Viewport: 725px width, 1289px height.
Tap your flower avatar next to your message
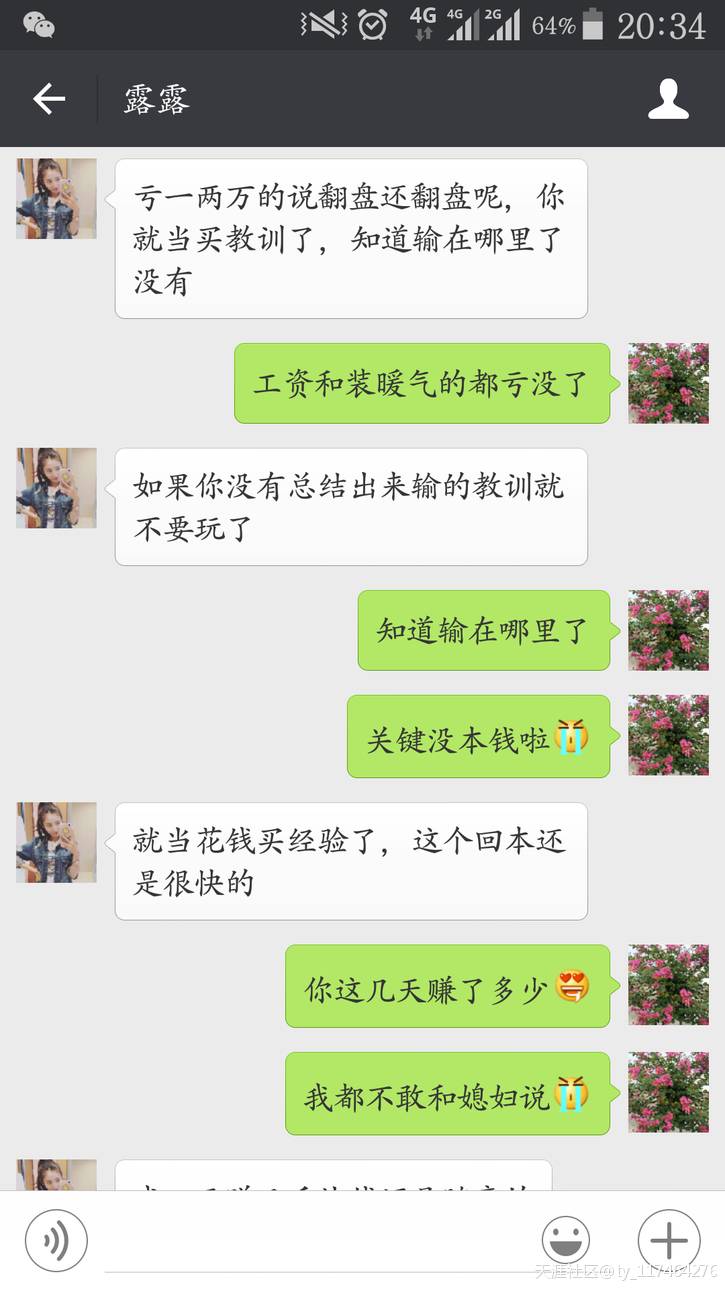pos(668,384)
